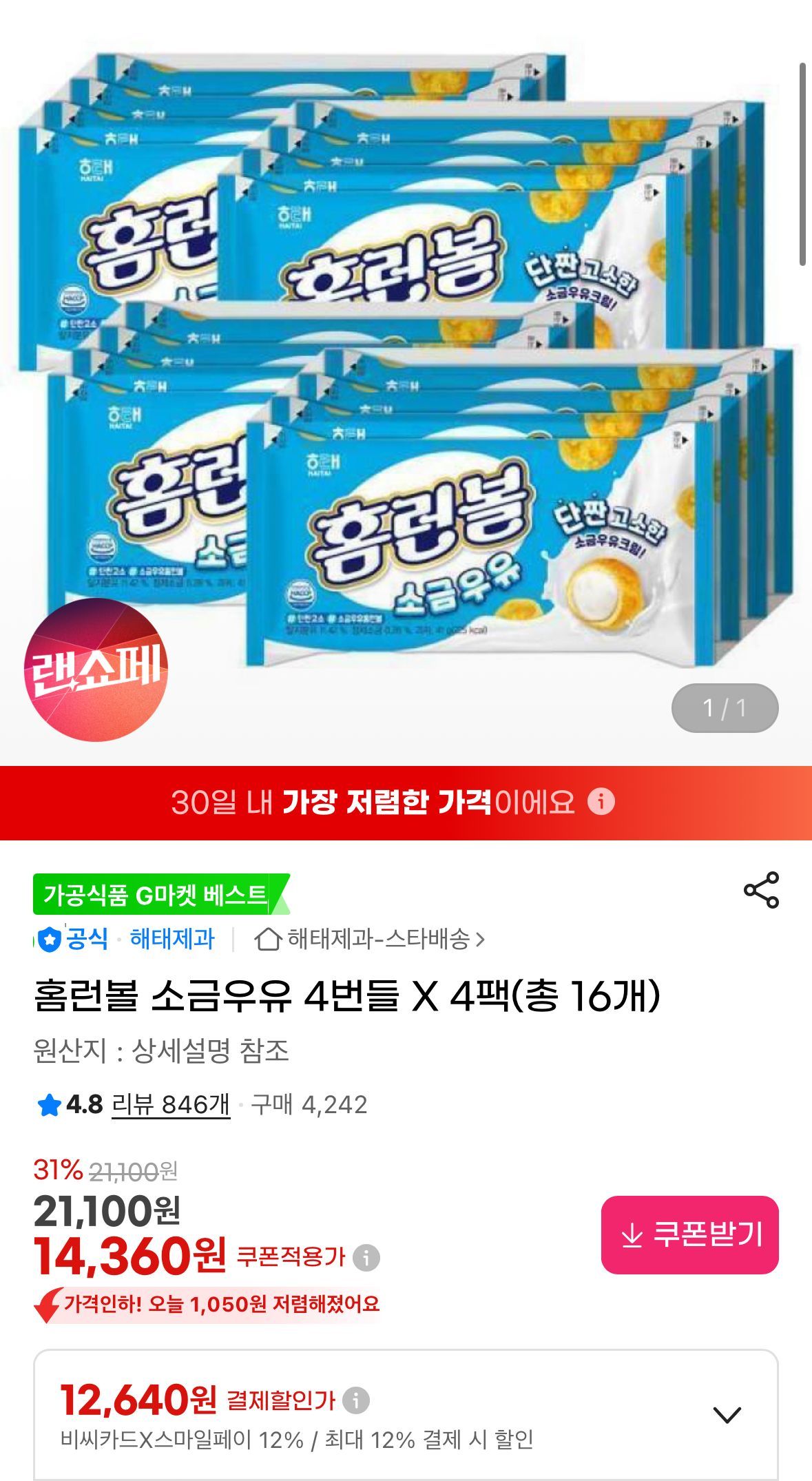Expand the 결제할인가 payment discount details
Screen dimensions: 812x1481
click(x=727, y=1415)
